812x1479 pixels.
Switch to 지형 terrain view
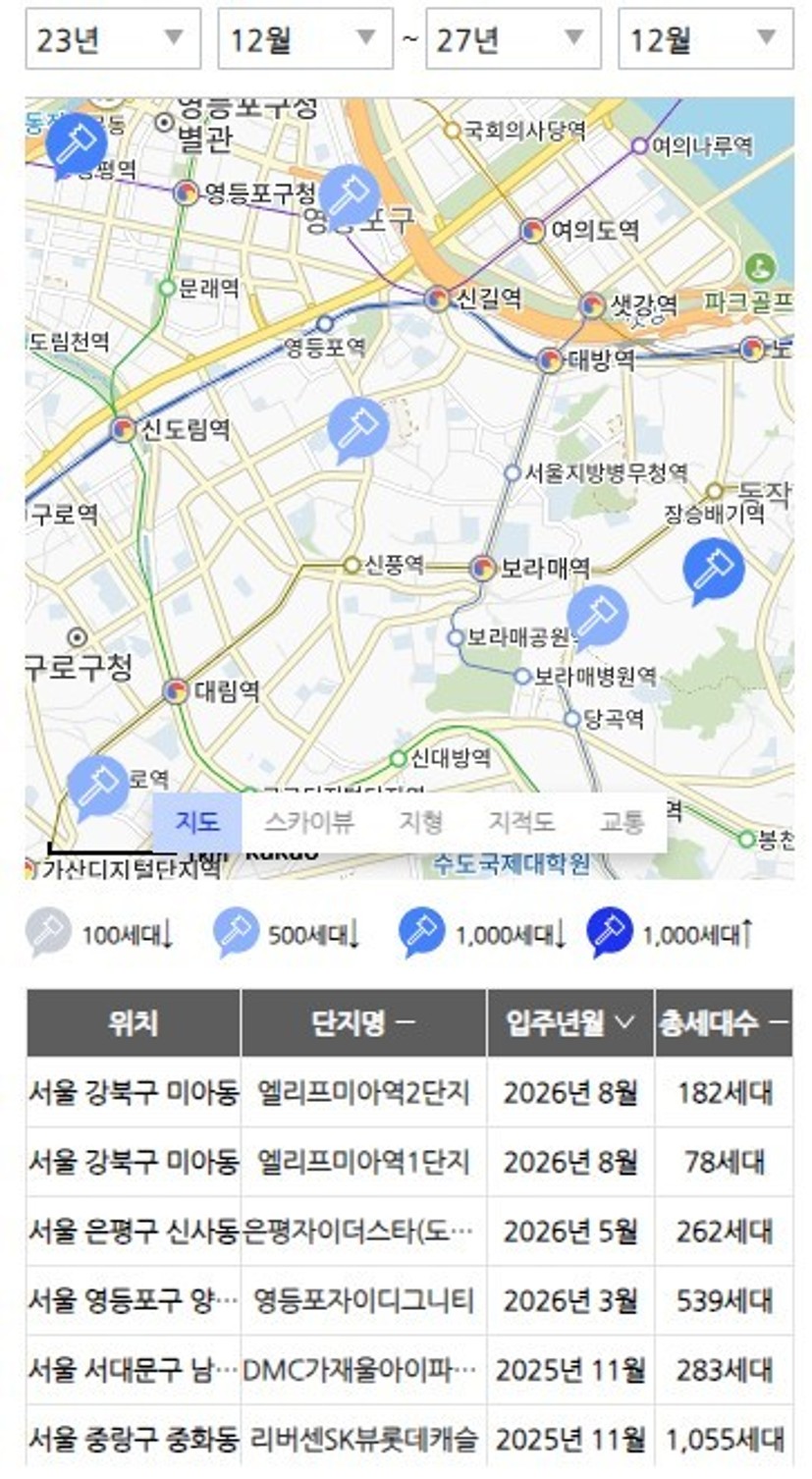(420, 822)
